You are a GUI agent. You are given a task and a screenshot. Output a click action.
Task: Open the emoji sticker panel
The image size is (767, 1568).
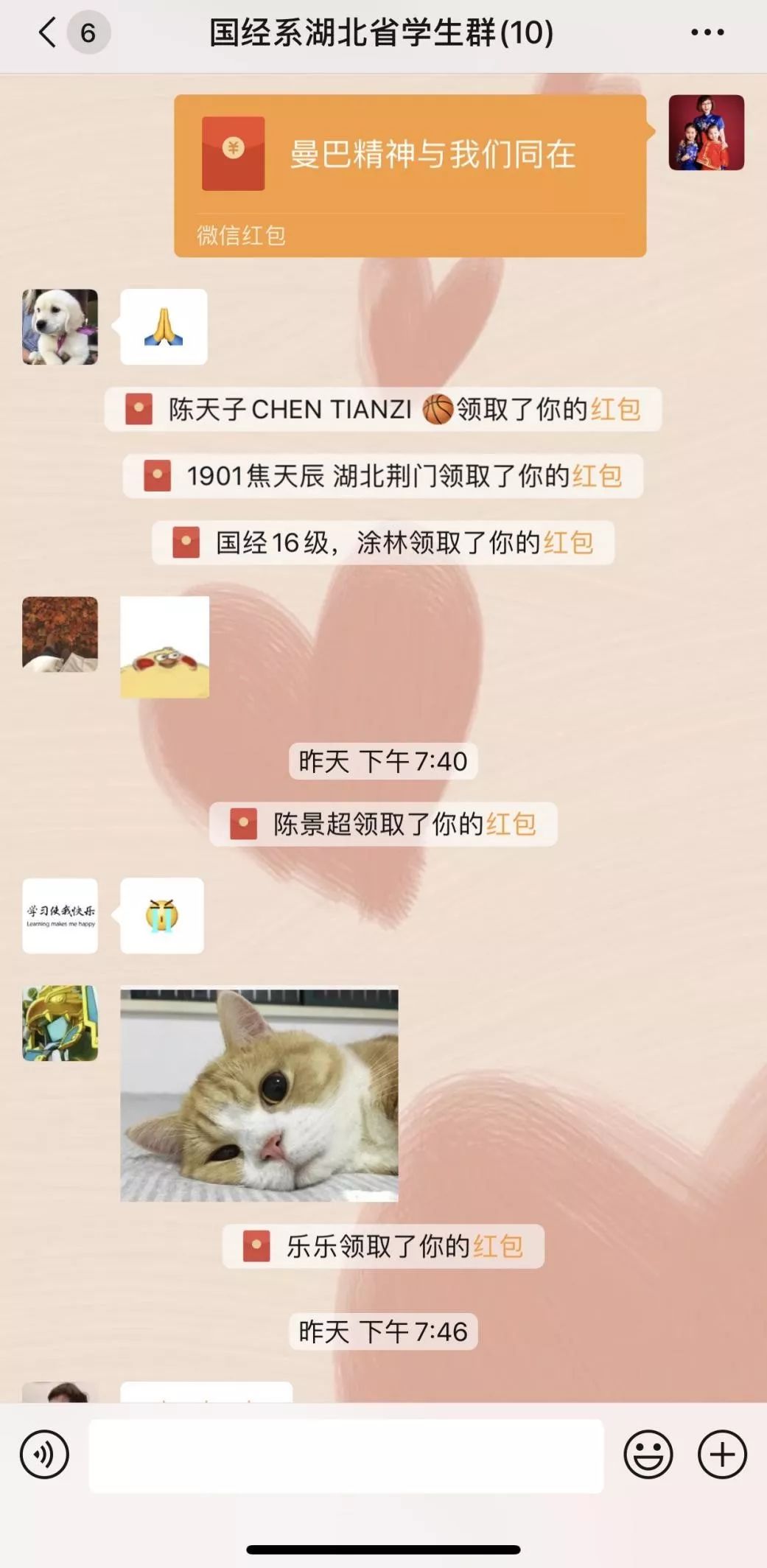(x=648, y=1455)
